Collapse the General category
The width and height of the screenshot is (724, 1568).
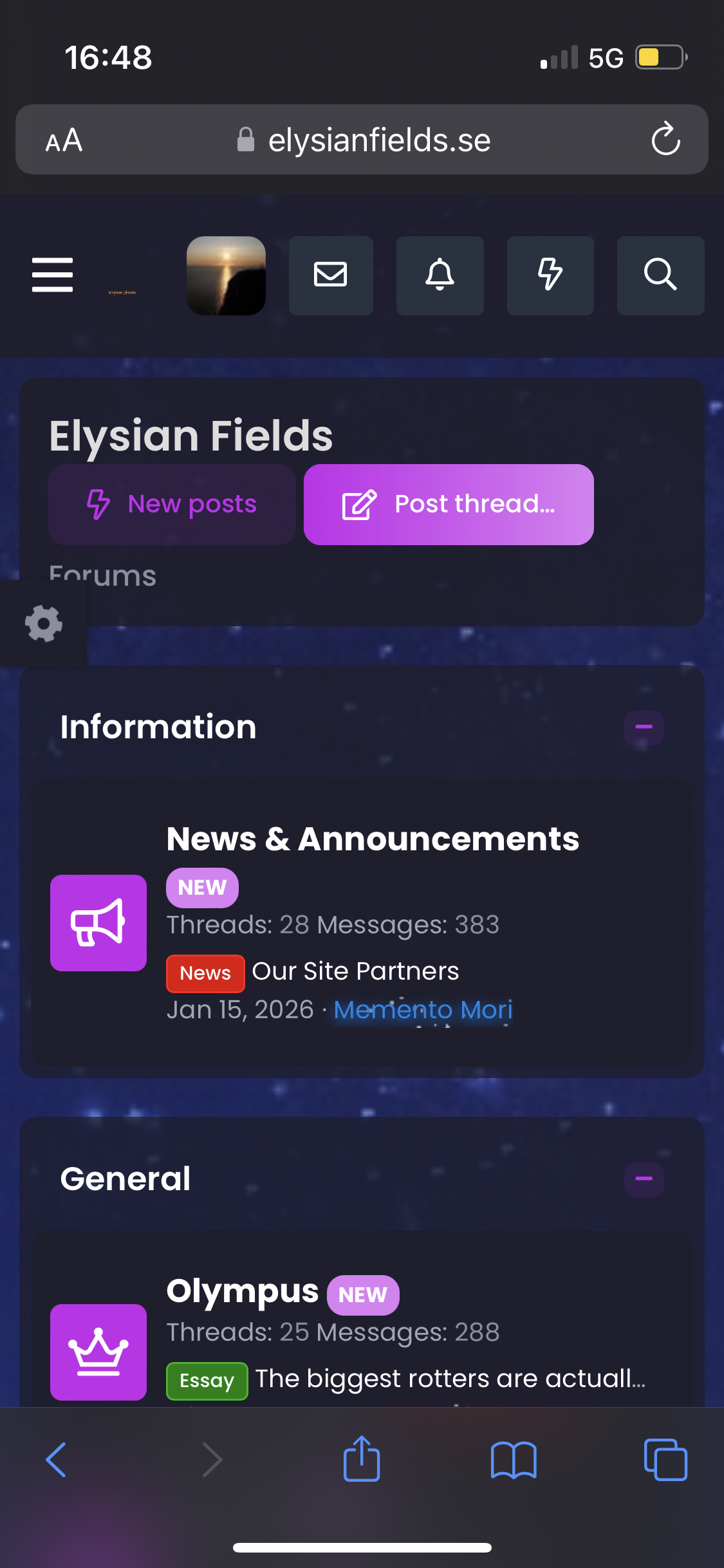[x=644, y=1179]
